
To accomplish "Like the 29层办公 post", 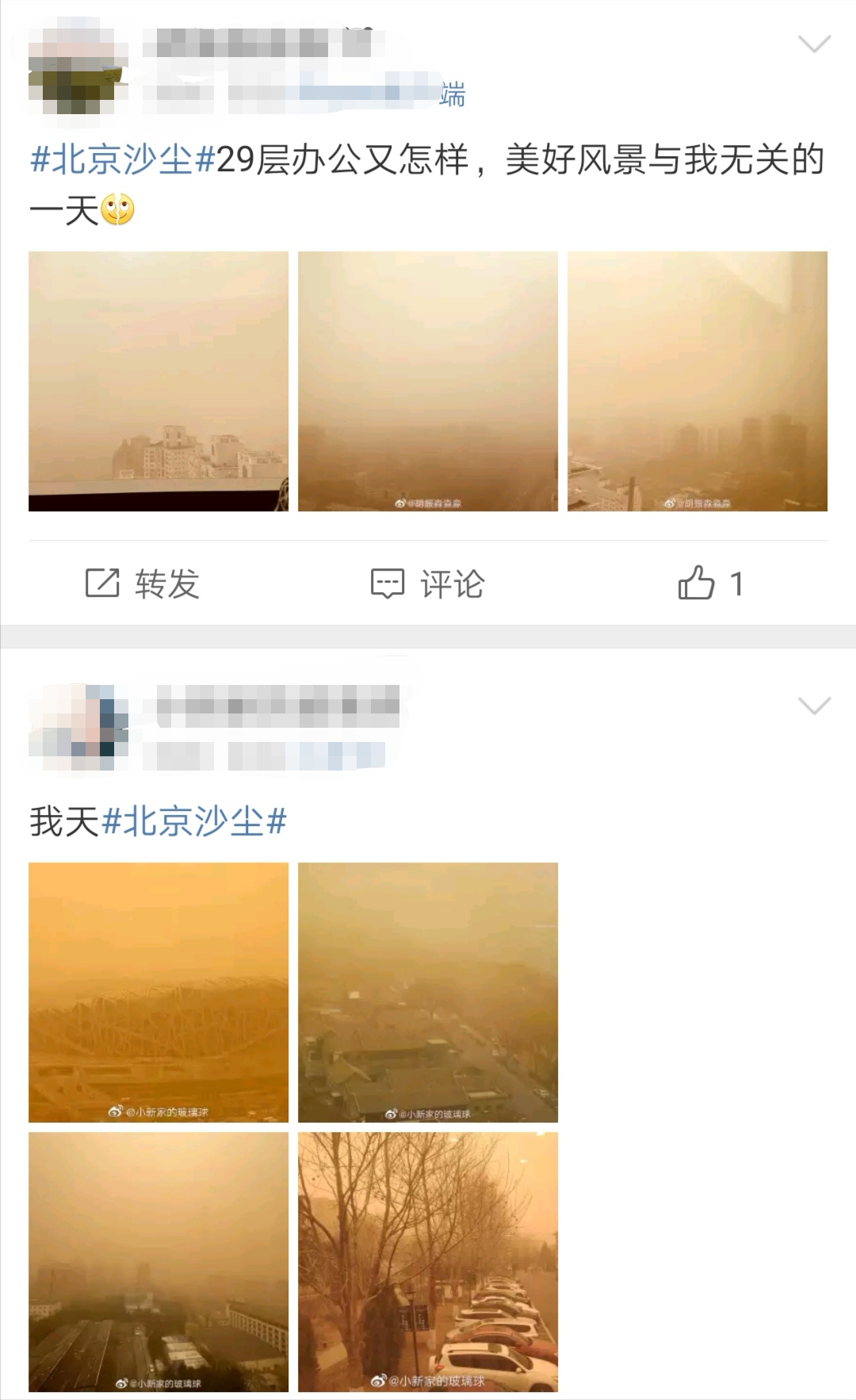I will 709,584.
